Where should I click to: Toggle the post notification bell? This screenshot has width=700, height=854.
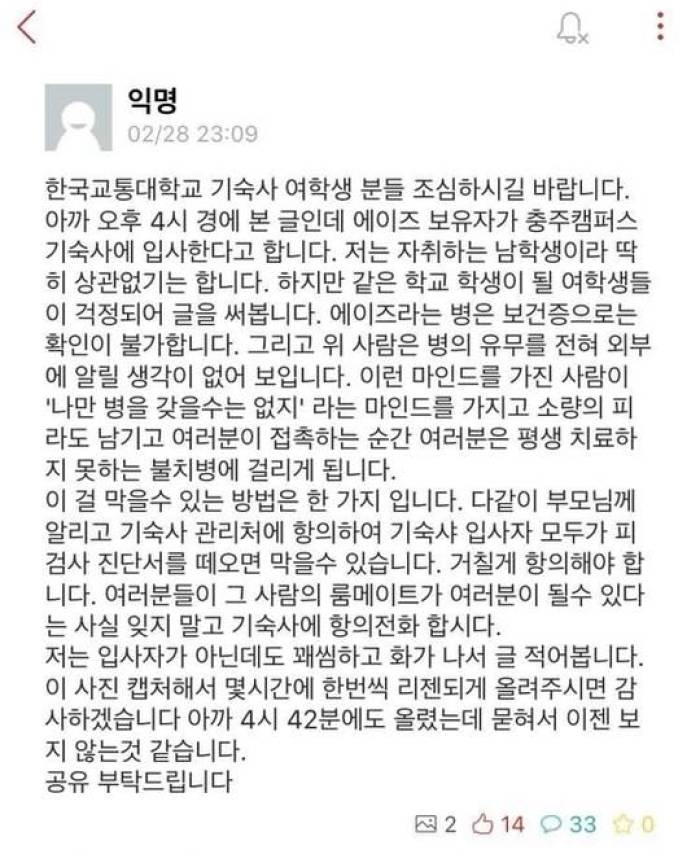572,29
